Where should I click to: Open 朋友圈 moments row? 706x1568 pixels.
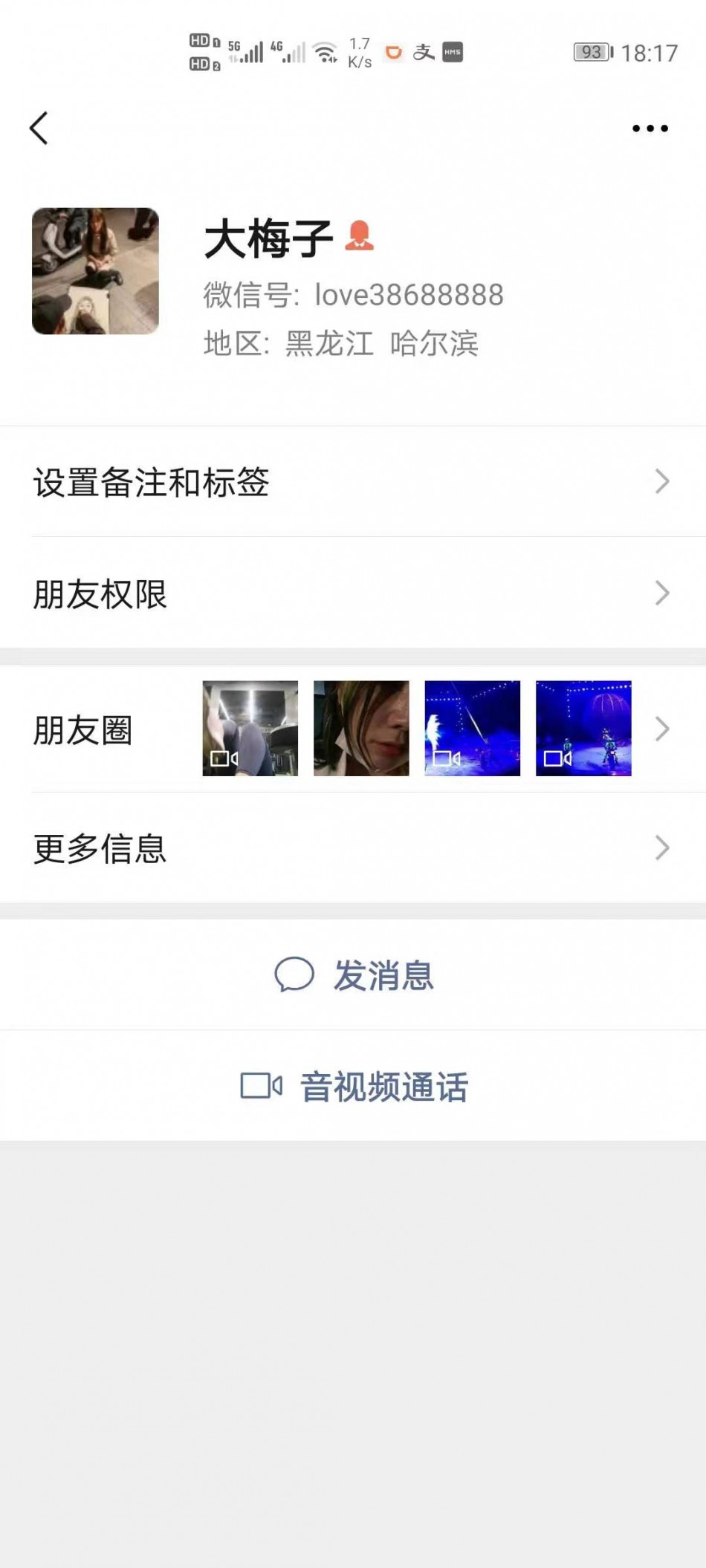click(353, 729)
